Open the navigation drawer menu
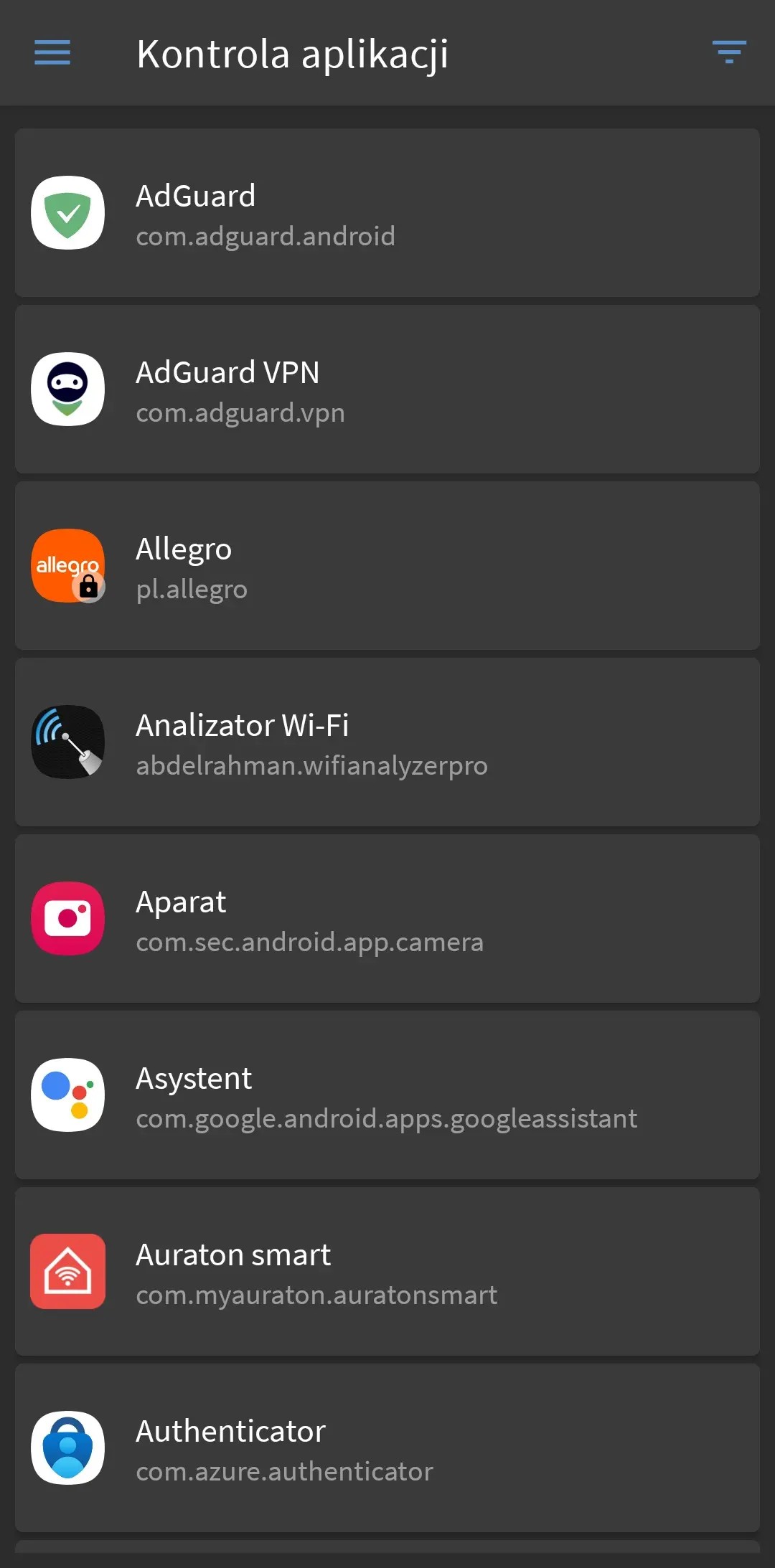Image resolution: width=775 pixels, height=1568 pixels. [x=52, y=53]
